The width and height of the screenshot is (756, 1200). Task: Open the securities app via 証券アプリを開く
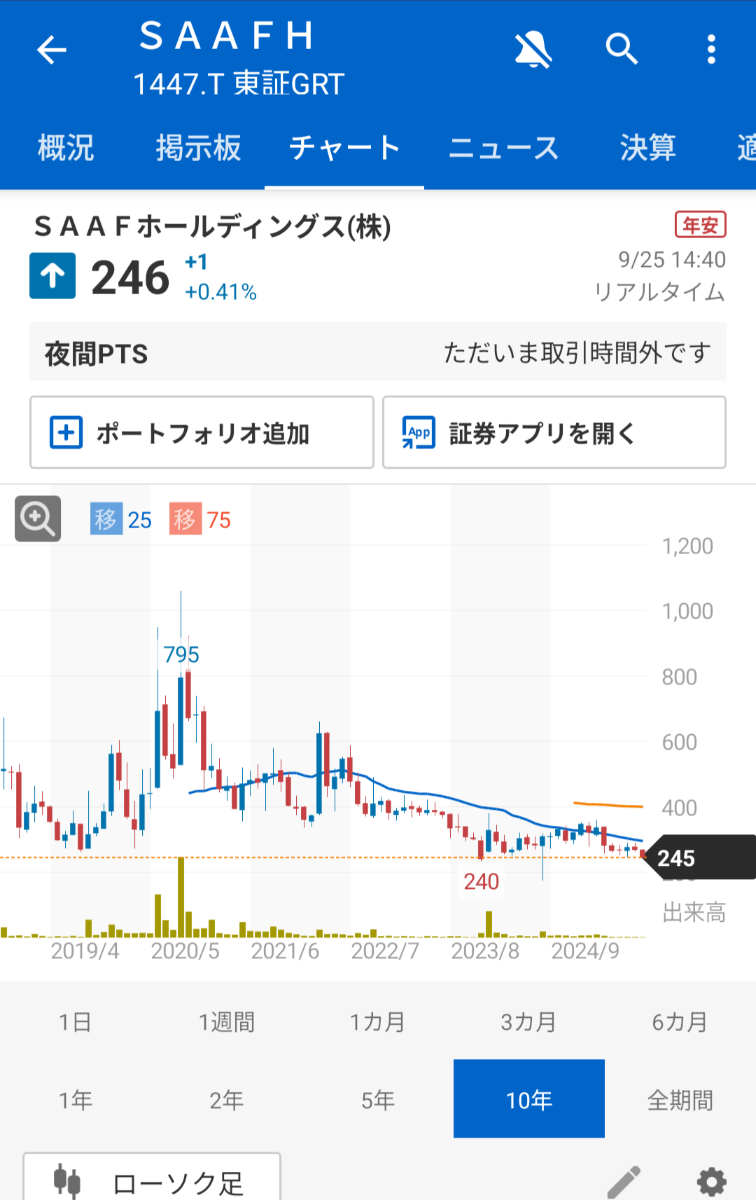pos(554,432)
